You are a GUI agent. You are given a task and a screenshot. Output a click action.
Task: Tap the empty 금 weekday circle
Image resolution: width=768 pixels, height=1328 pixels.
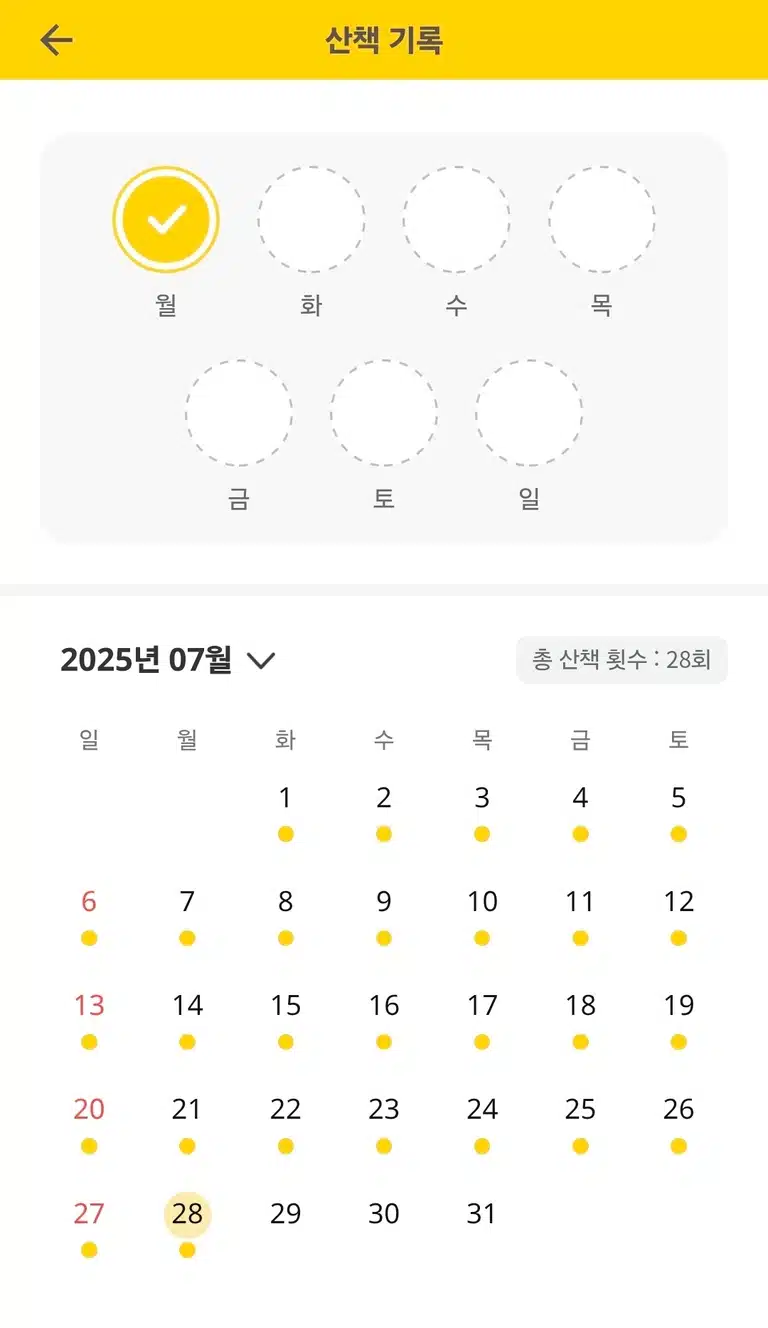coord(239,413)
